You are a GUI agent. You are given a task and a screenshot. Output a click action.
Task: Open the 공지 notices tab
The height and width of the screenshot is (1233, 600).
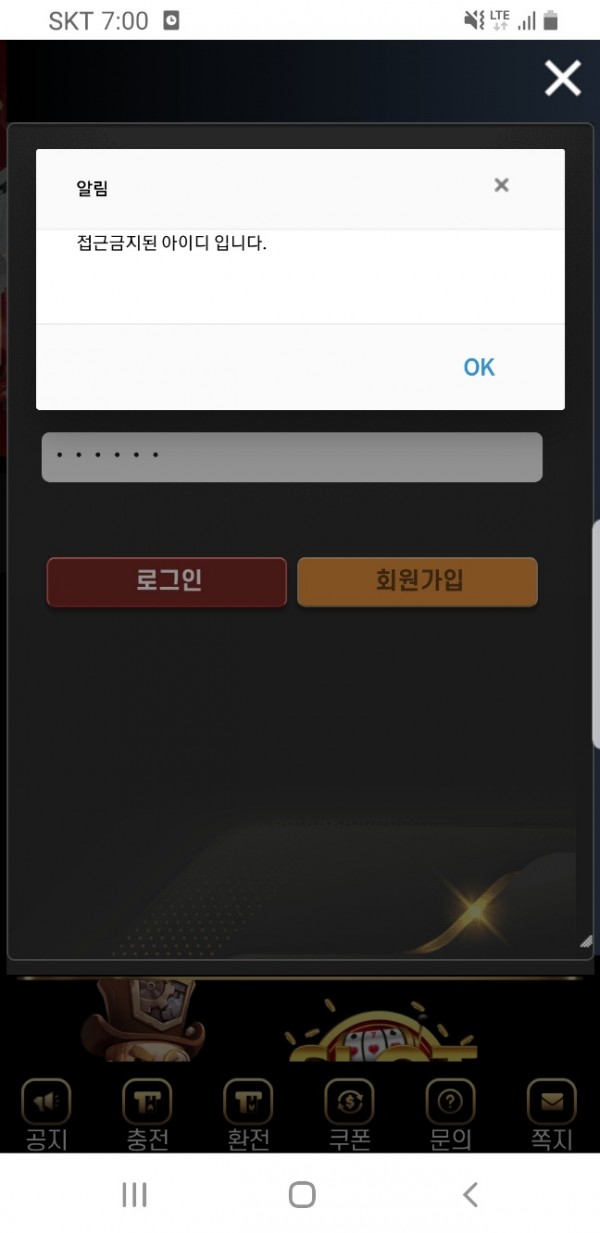tap(46, 1113)
